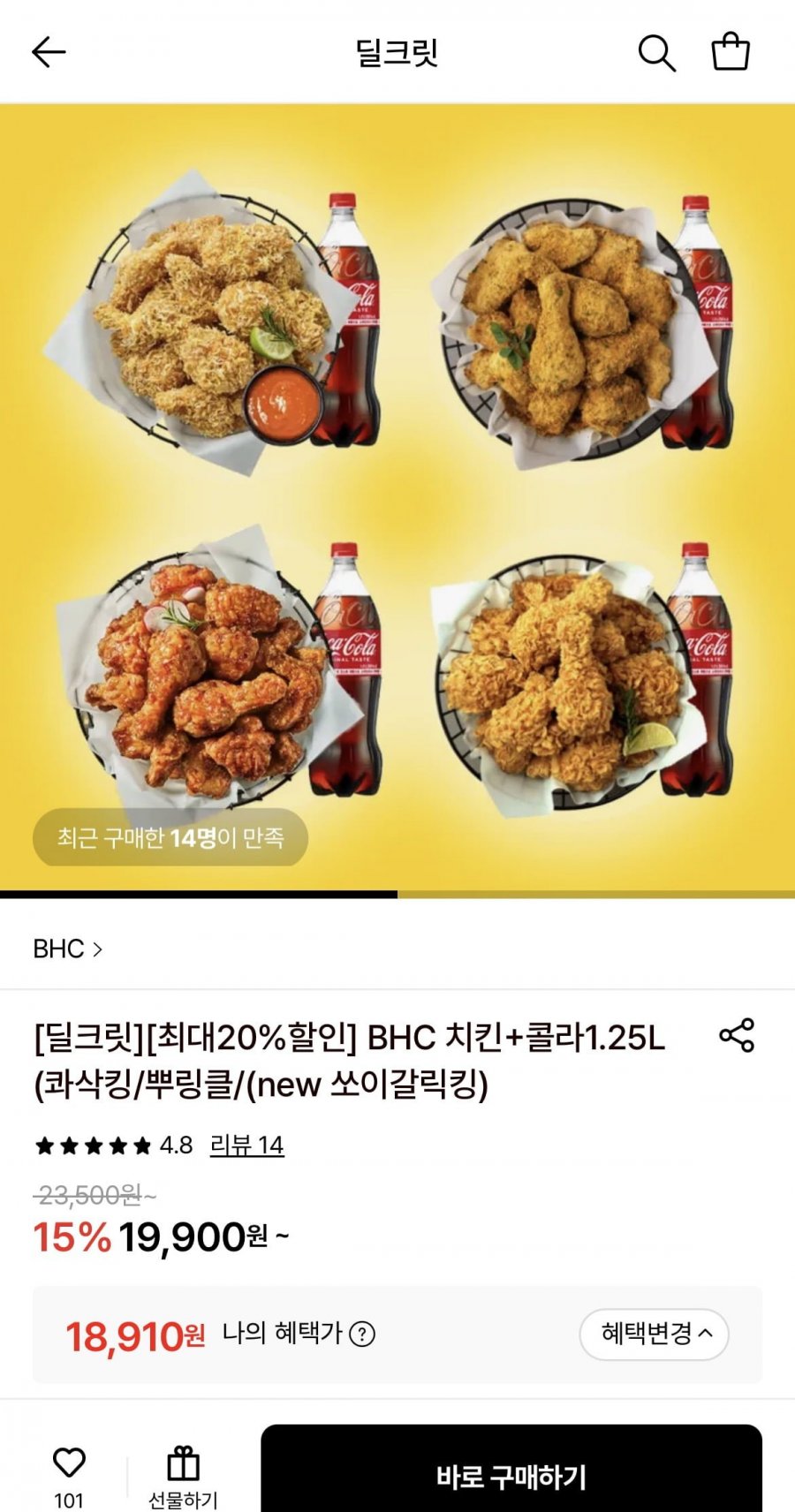Open the shopping bag cart
Screen dimensions: 795x1512
[731, 51]
